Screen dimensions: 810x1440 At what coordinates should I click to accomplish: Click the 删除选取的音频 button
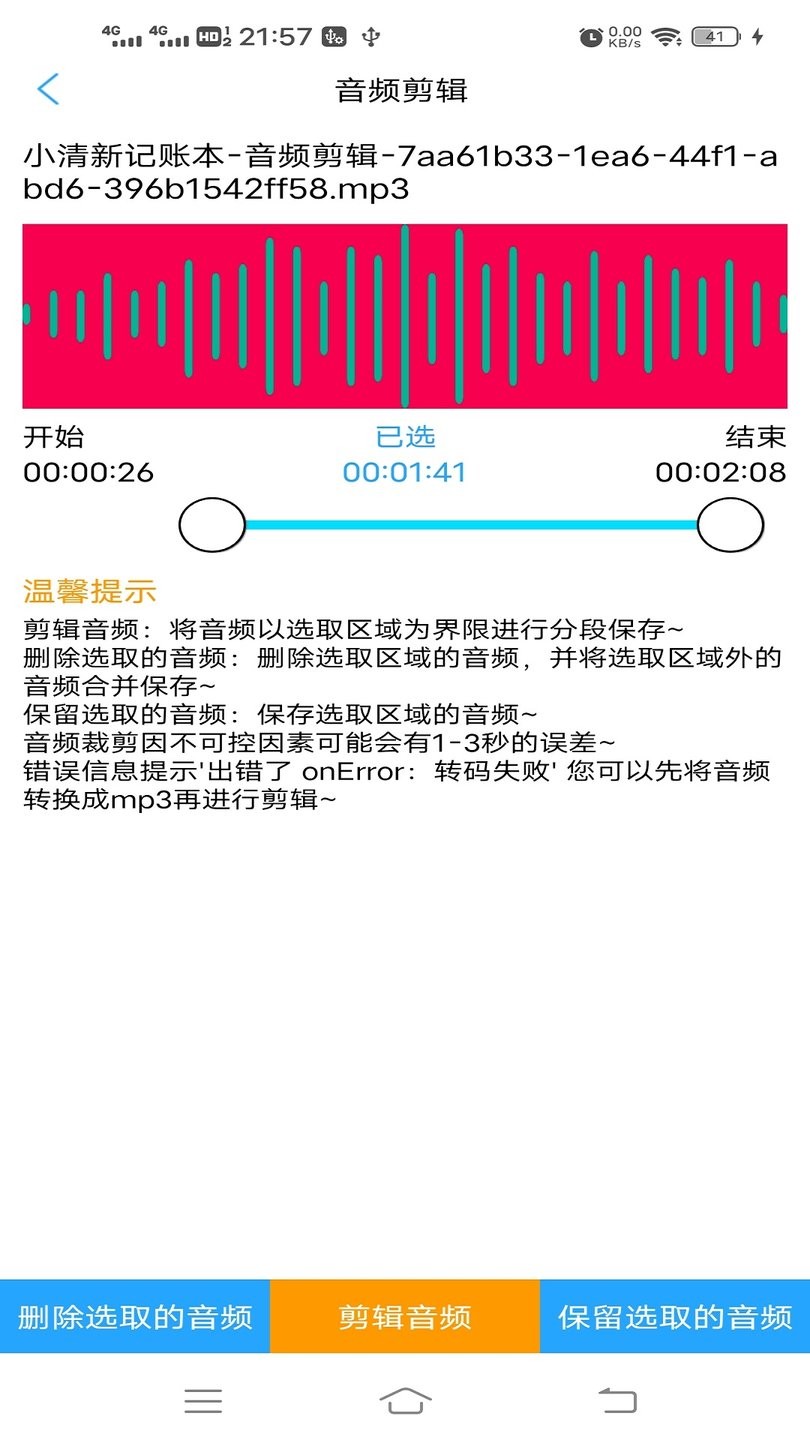(x=135, y=1318)
